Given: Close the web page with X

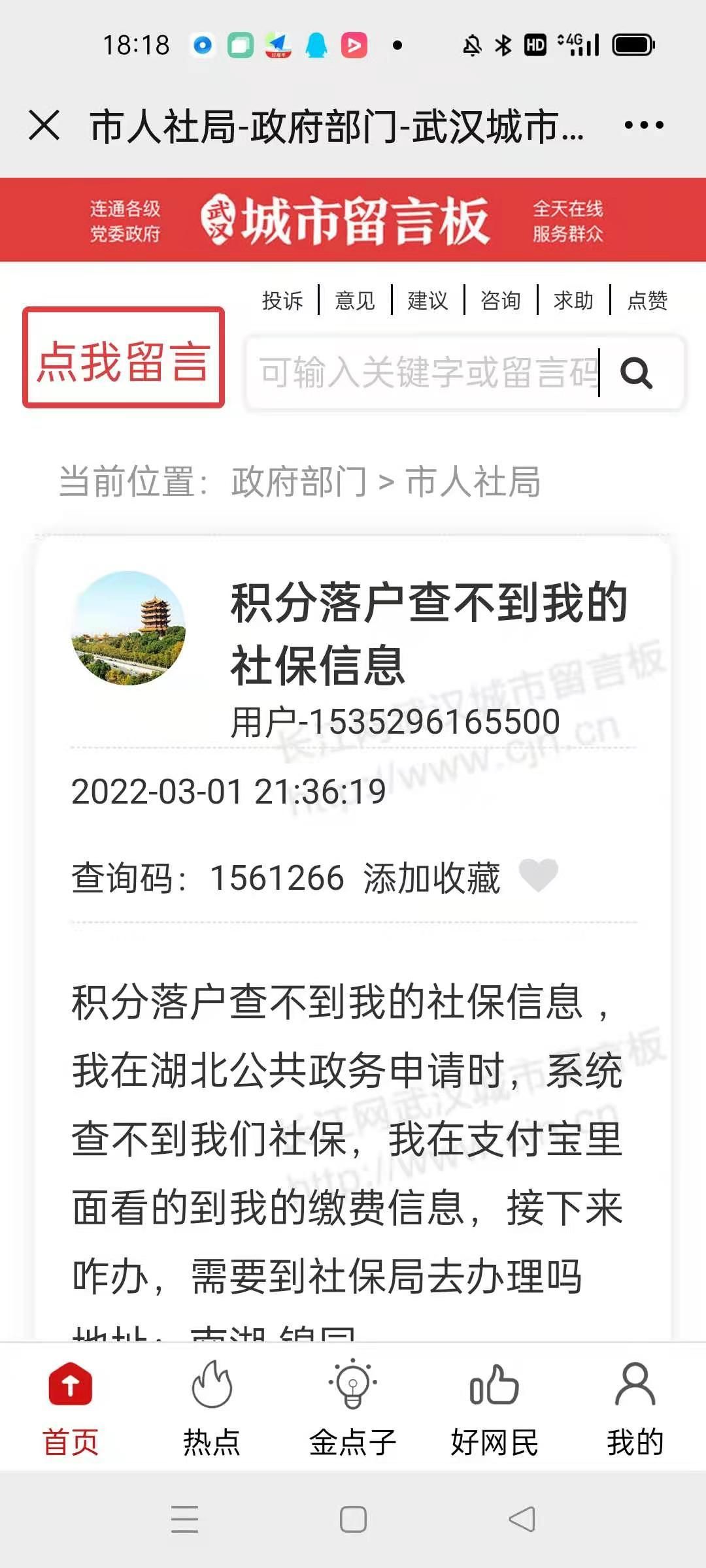Looking at the screenshot, I should (x=44, y=125).
